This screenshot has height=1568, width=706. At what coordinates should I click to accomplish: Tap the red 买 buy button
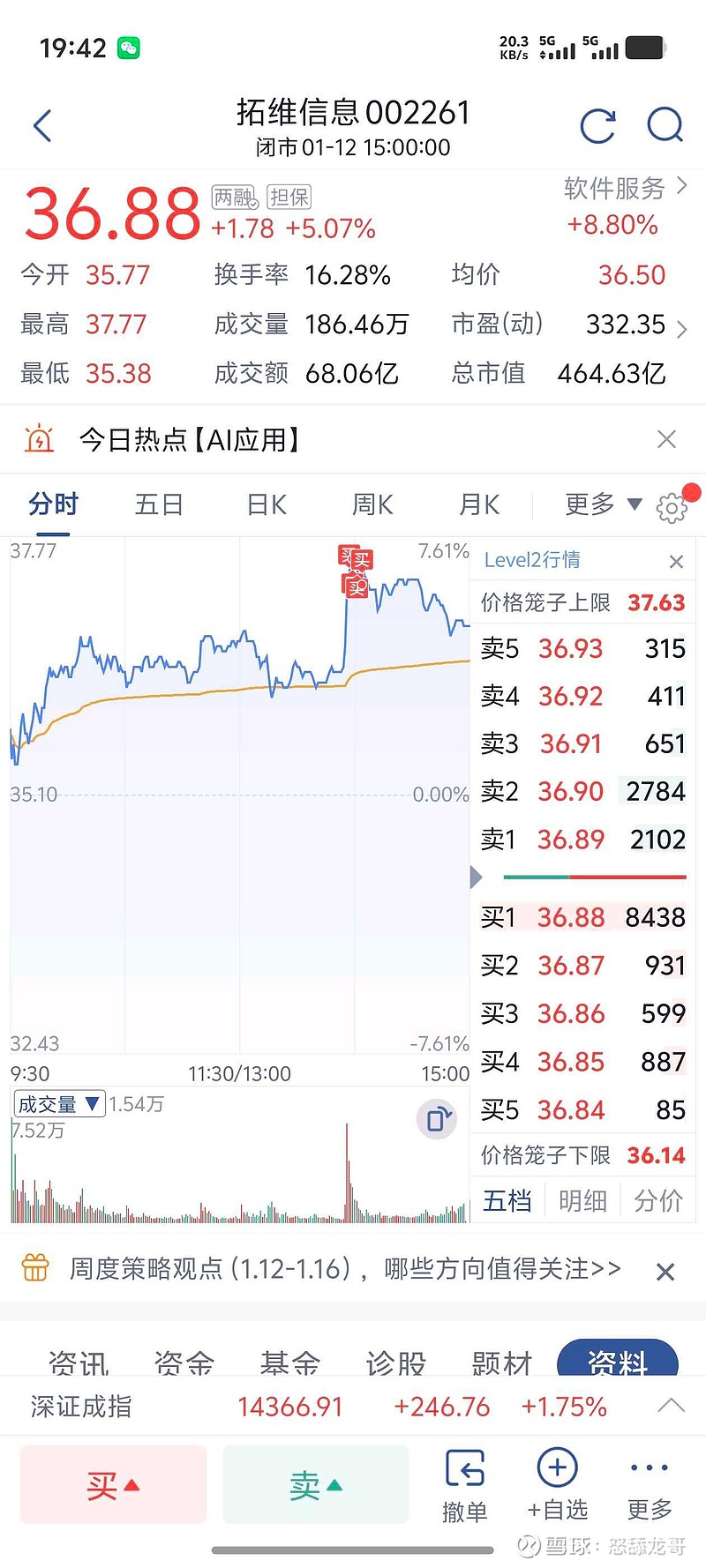[x=112, y=1484]
